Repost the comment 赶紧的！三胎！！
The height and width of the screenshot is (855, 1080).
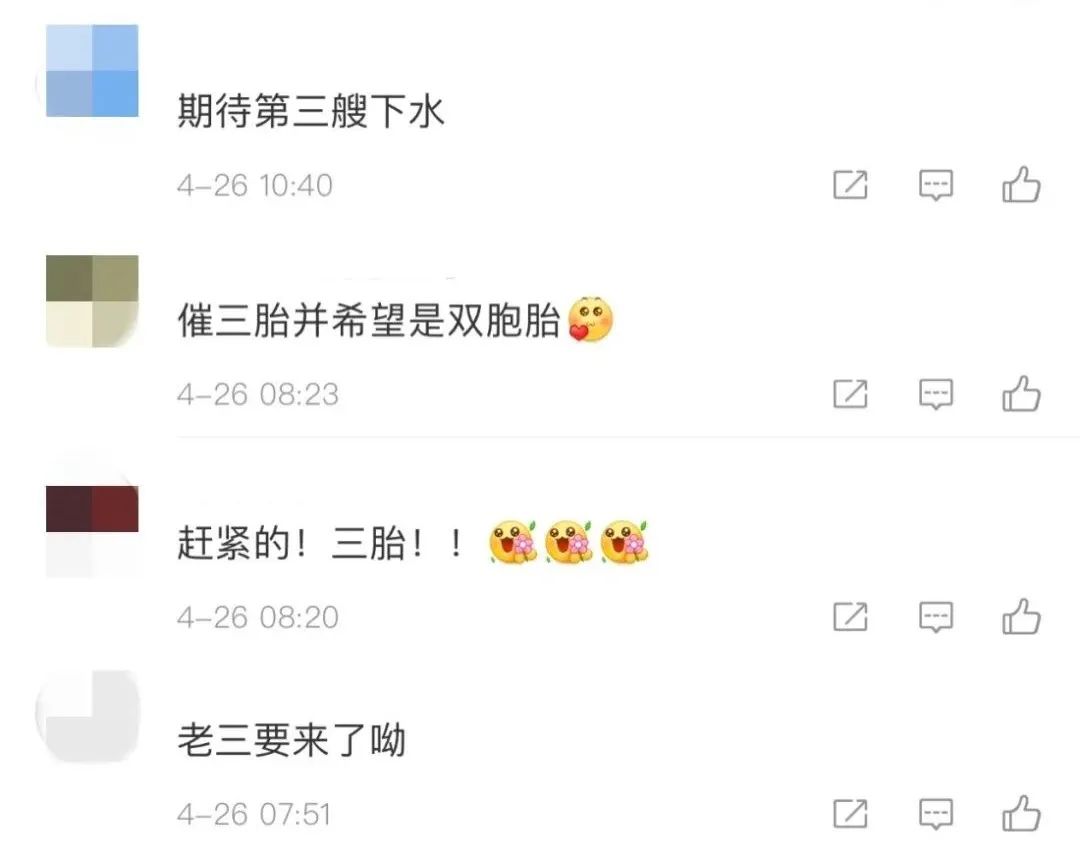(850, 618)
